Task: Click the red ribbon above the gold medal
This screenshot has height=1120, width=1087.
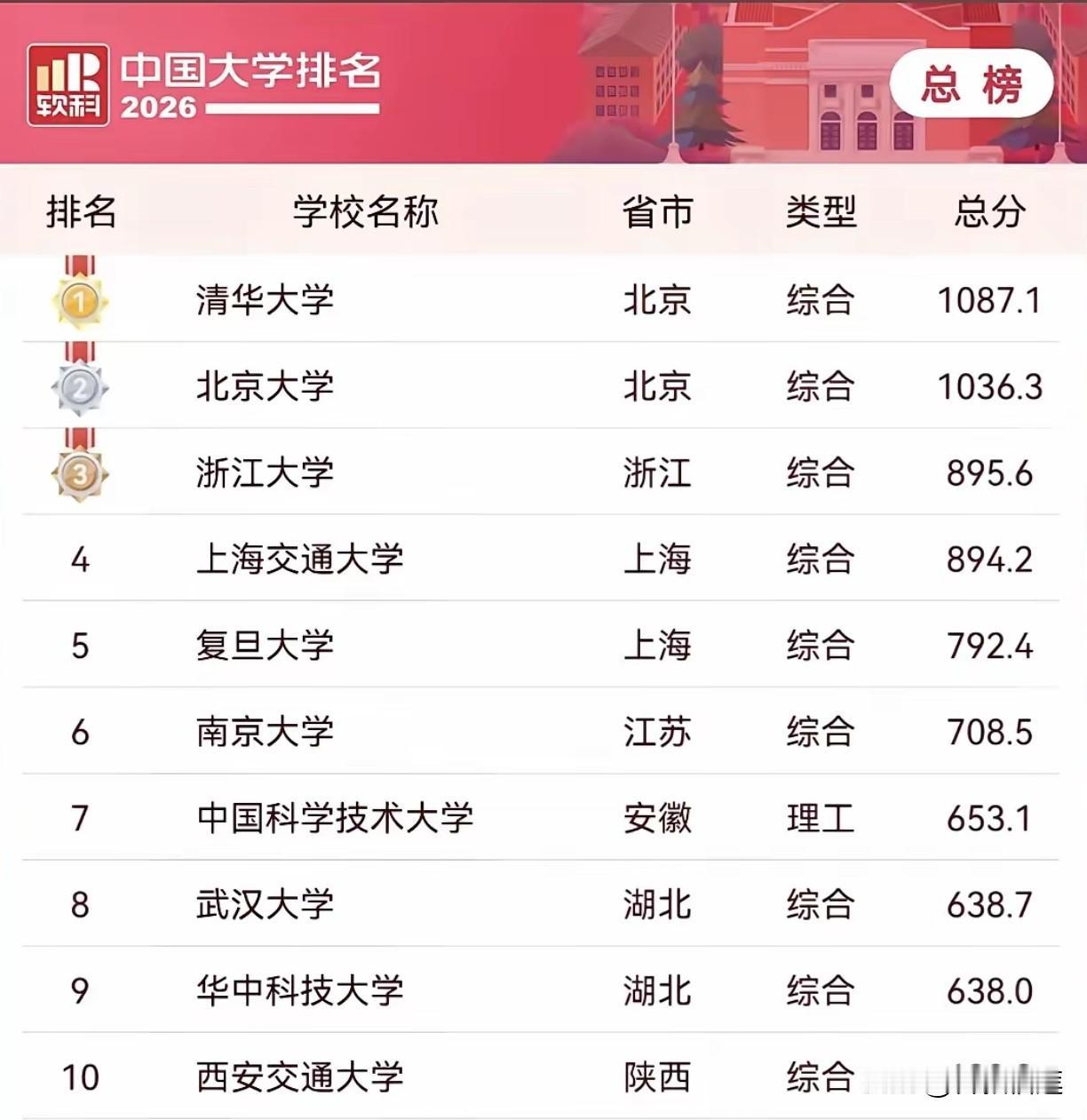Action: pyautogui.click(x=78, y=263)
